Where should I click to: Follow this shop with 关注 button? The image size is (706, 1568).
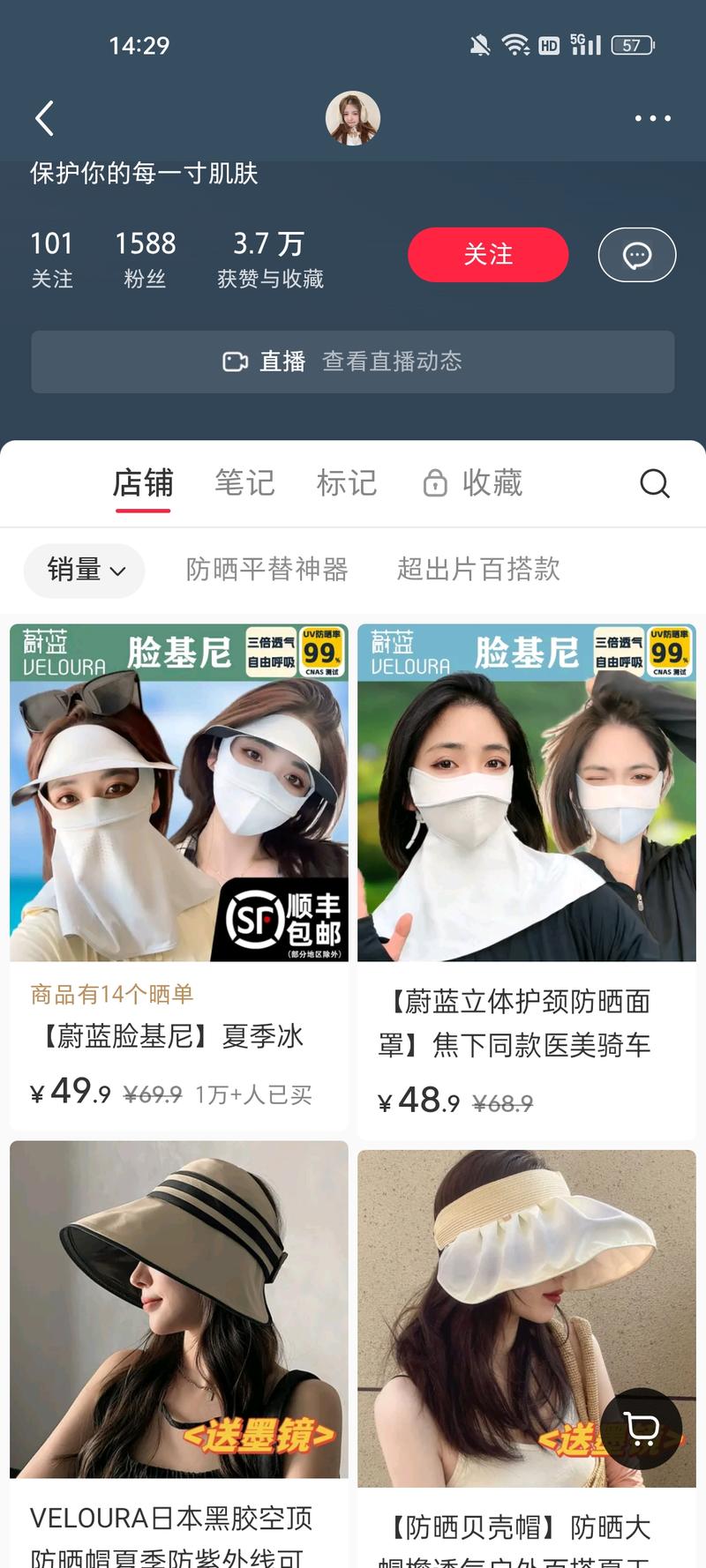pos(487,255)
